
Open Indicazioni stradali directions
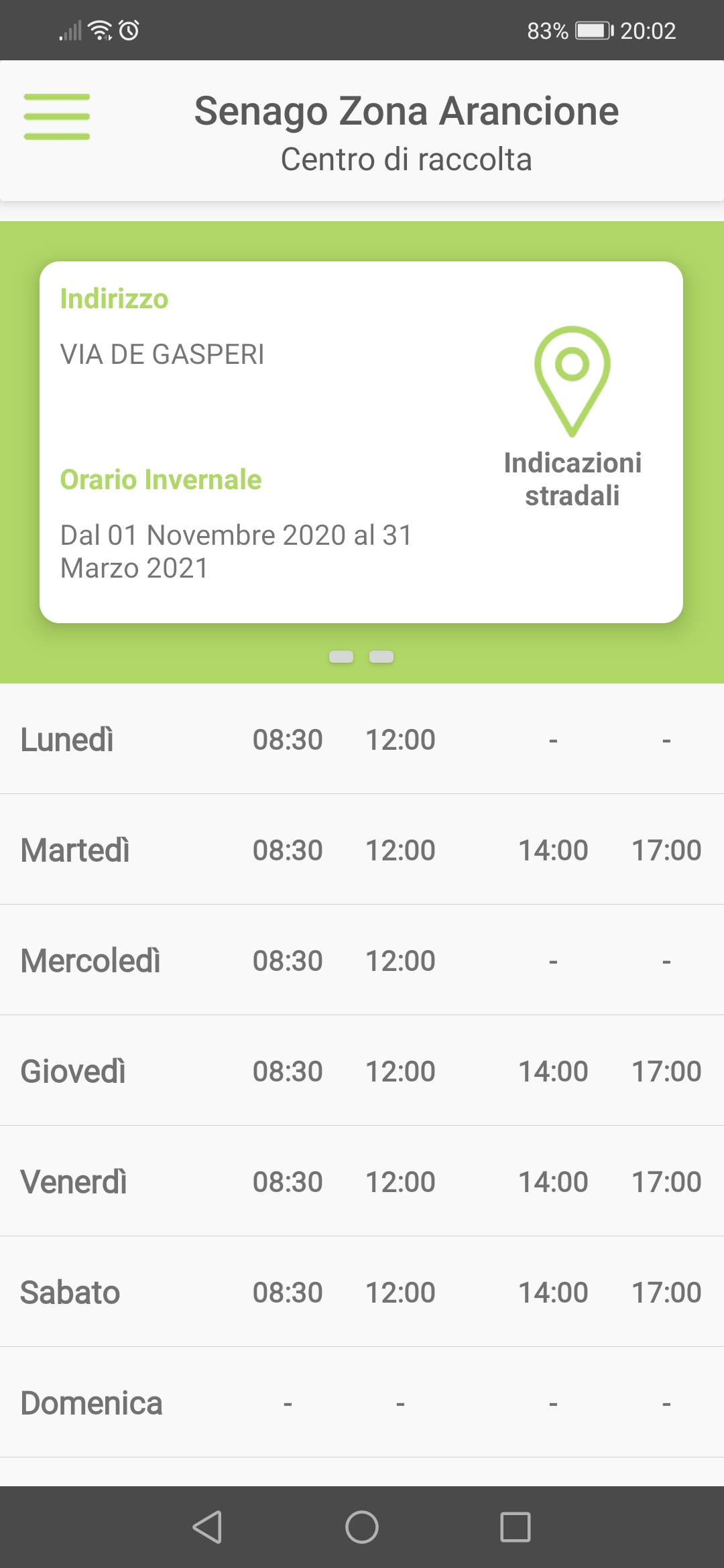pos(572,417)
